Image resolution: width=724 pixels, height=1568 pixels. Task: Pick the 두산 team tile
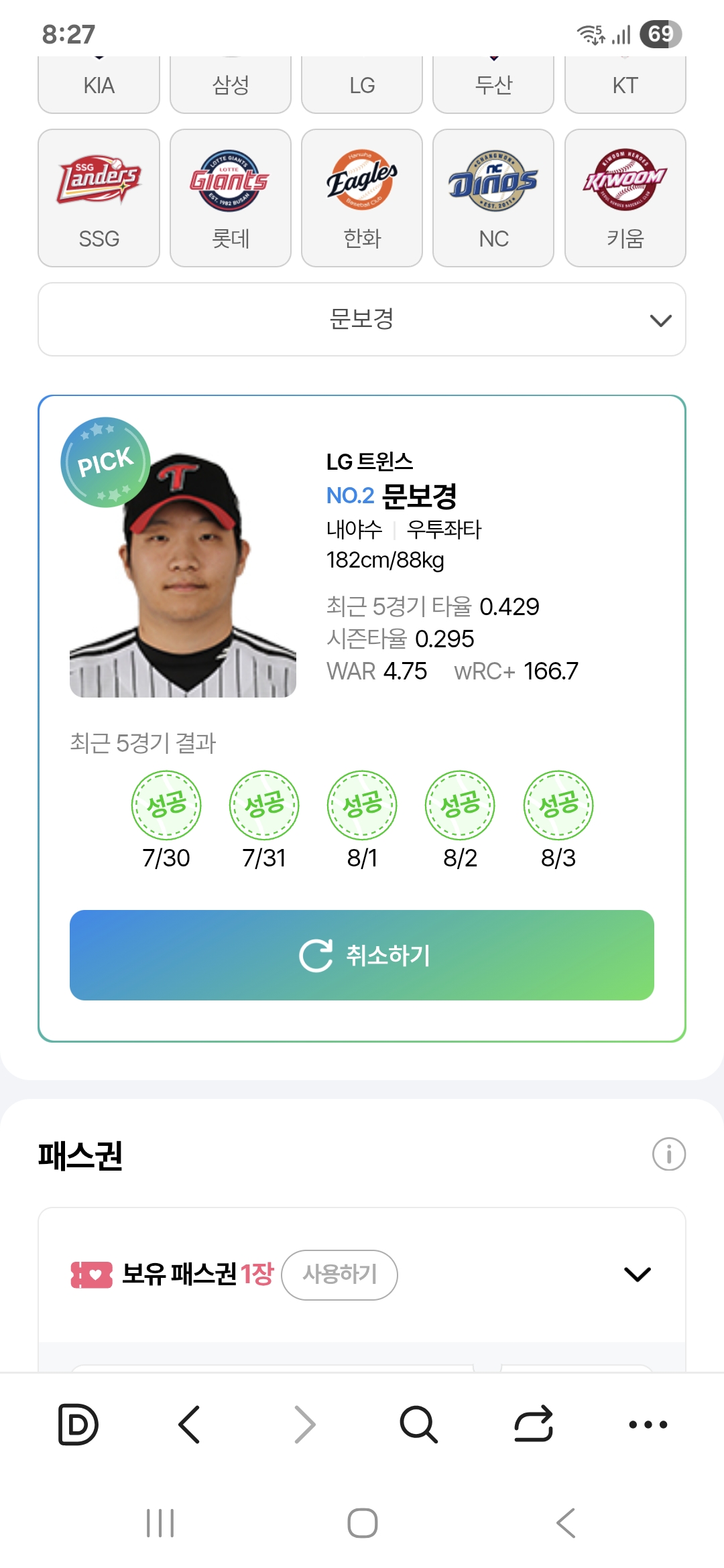tap(493, 85)
